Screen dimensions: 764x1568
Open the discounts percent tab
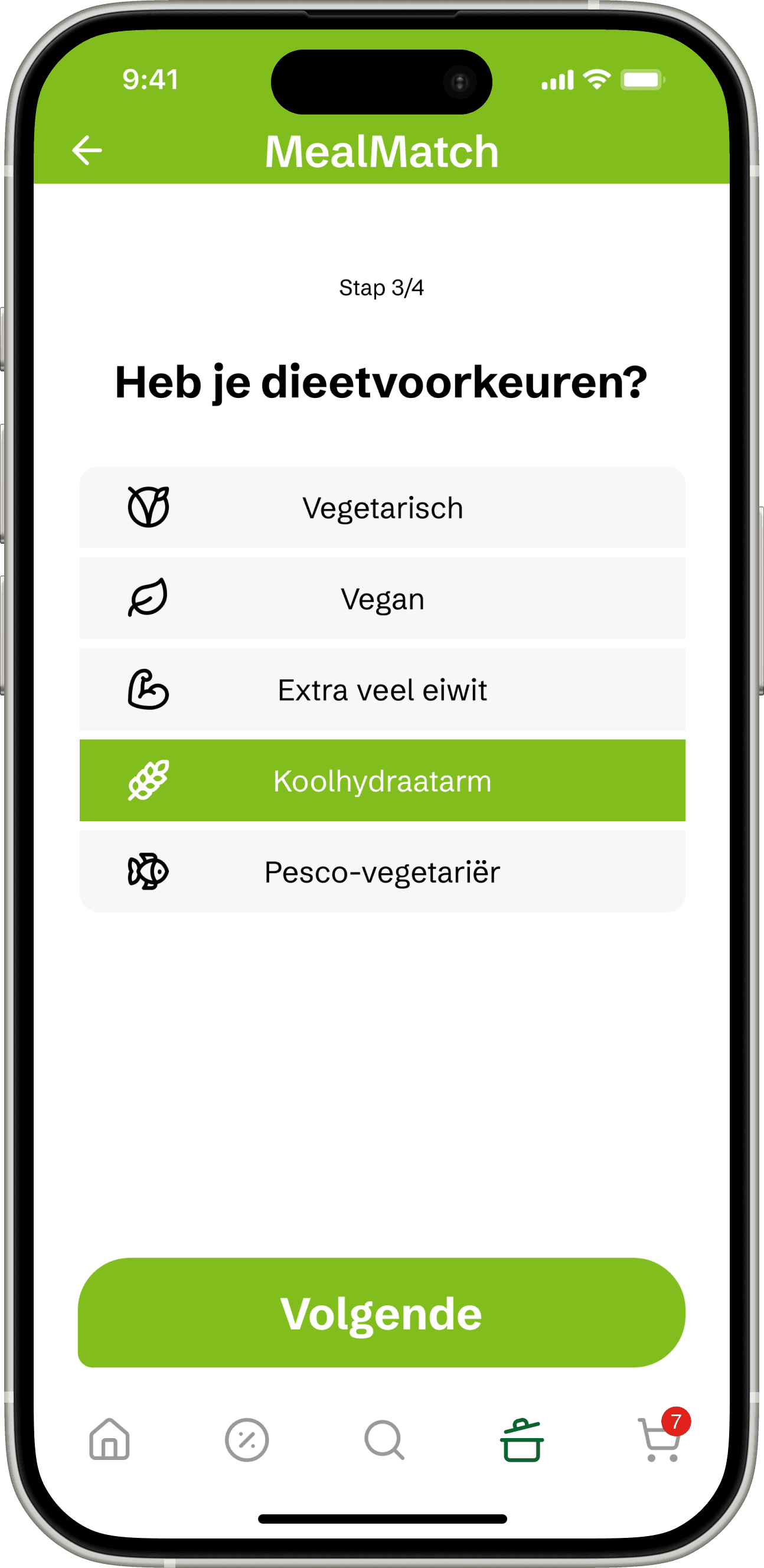pyautogui.click(x=247, y=1439)
